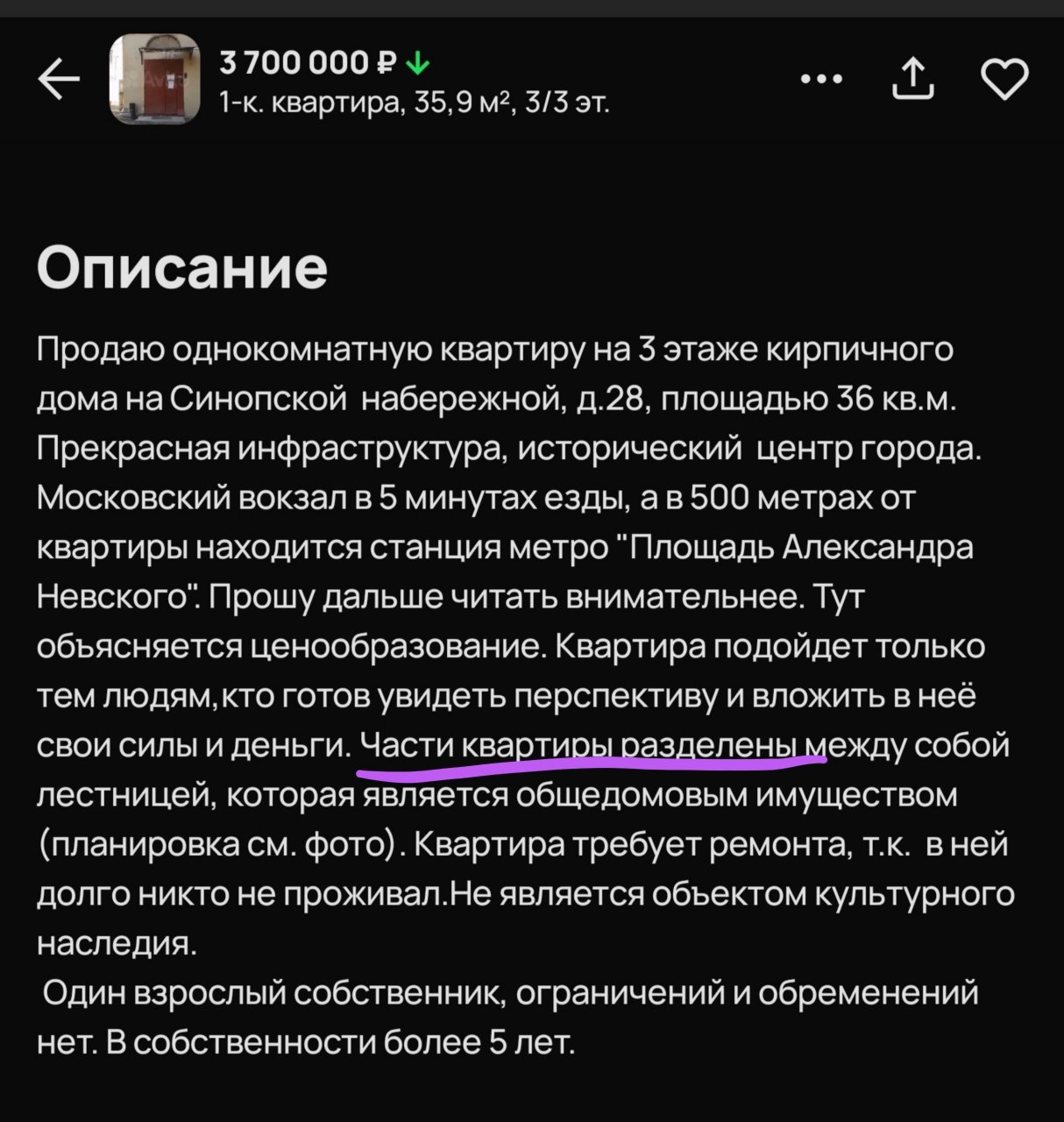
Task: Share this apartment listing
Action: coord(912,79)
